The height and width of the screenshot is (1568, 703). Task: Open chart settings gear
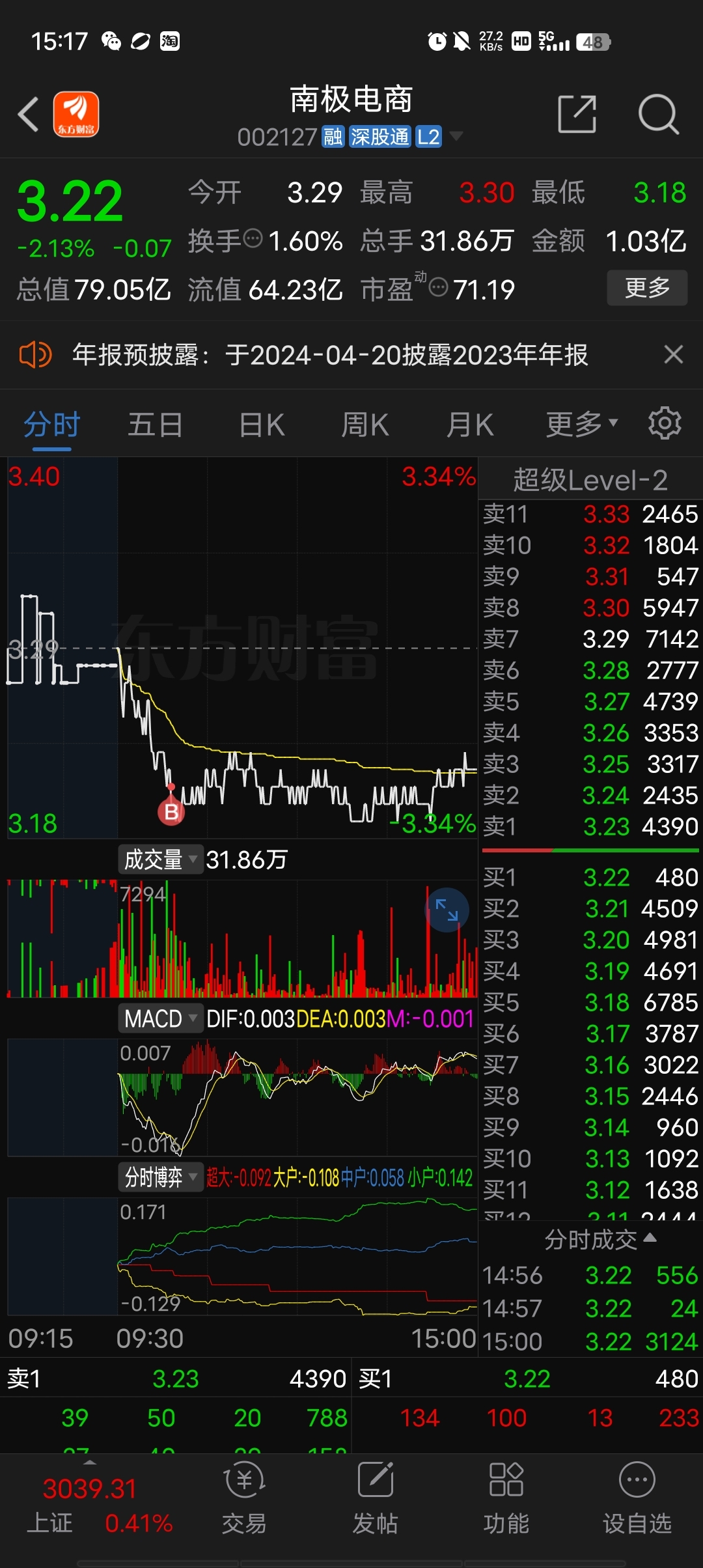(x=665, y=423)
